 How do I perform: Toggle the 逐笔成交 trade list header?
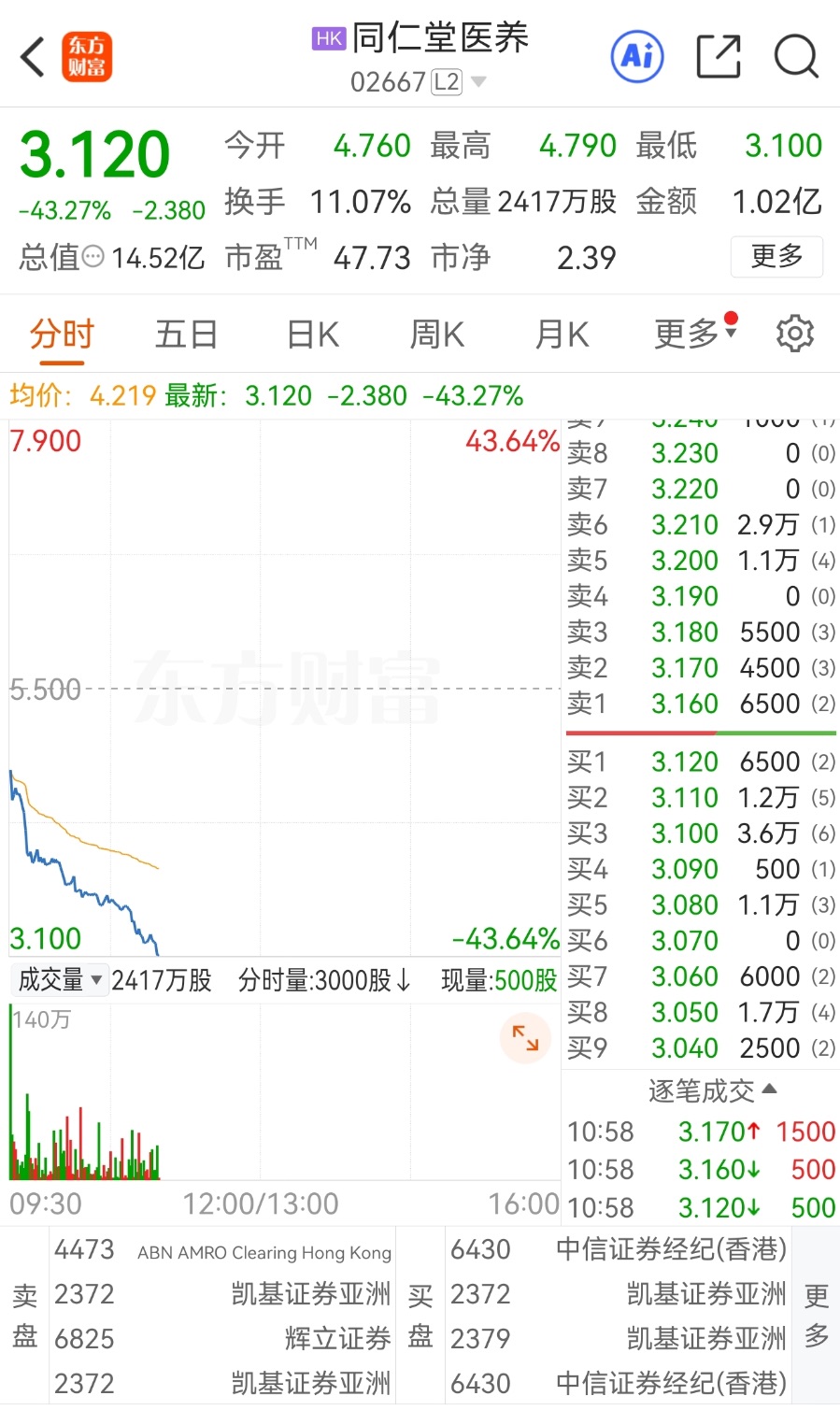(712, 1090)
